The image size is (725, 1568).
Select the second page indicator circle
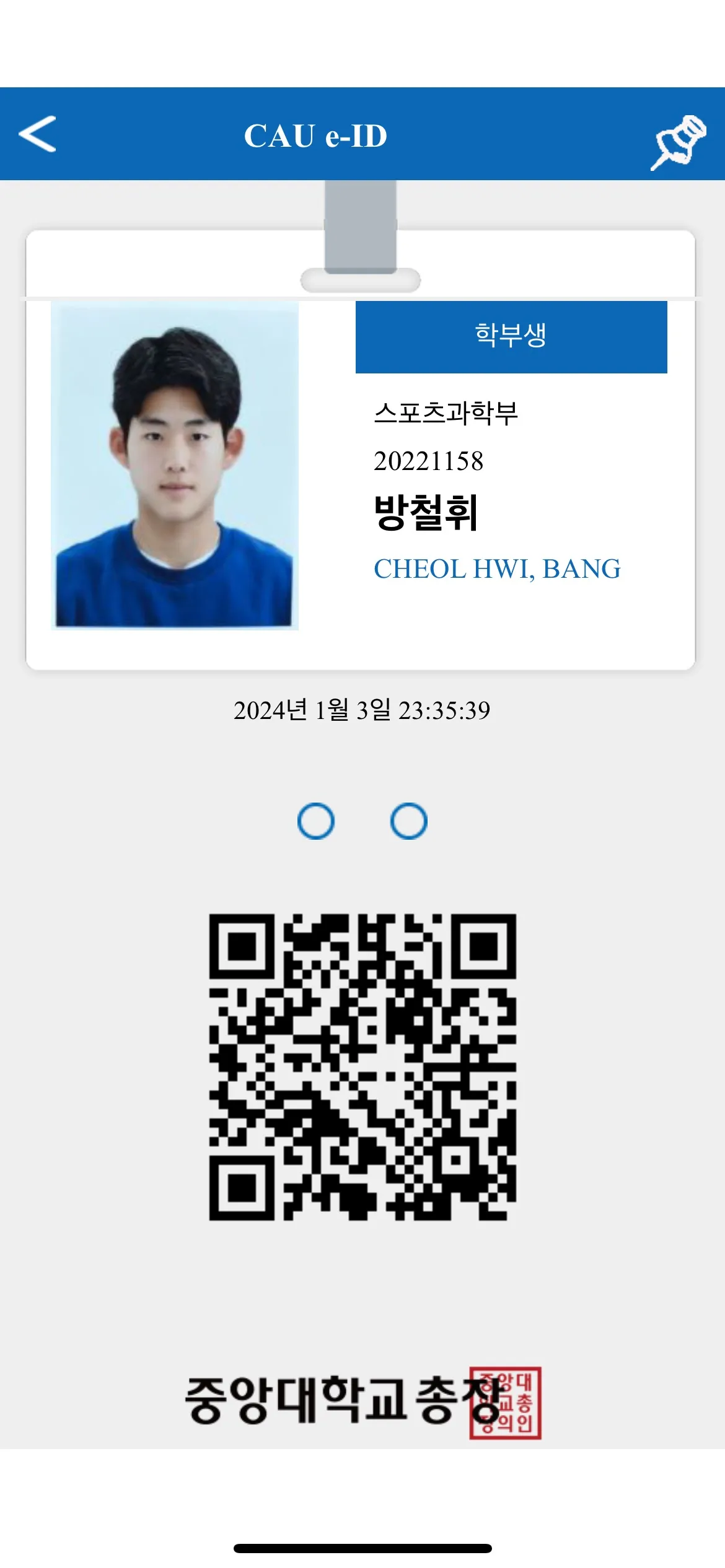coord(409,821)
